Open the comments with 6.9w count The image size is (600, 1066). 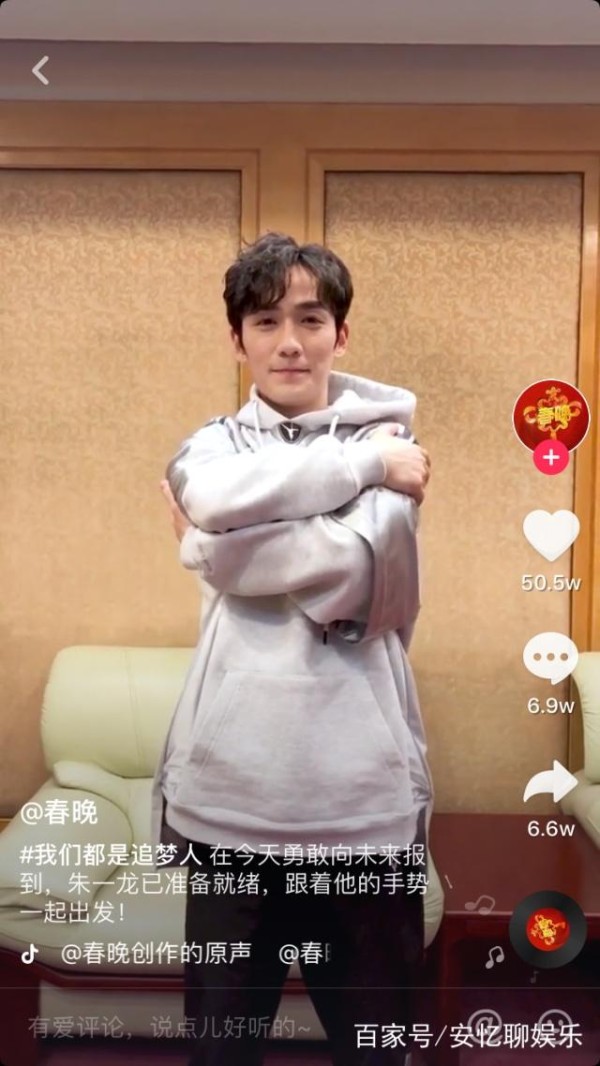[550, 658]
